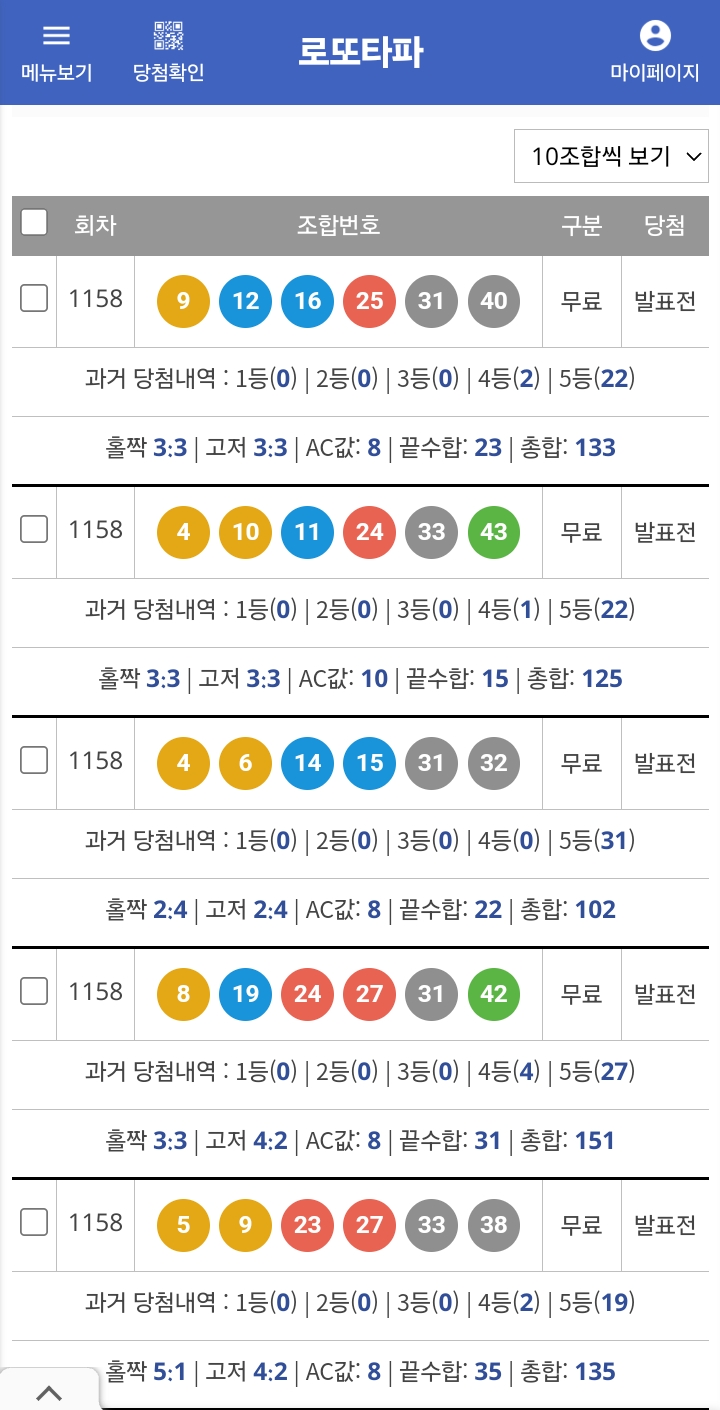The width and height of the screenshot is (720, 1410).
Task: Select the combination starting with 5, 9, 23
Action: (34, 1222)
